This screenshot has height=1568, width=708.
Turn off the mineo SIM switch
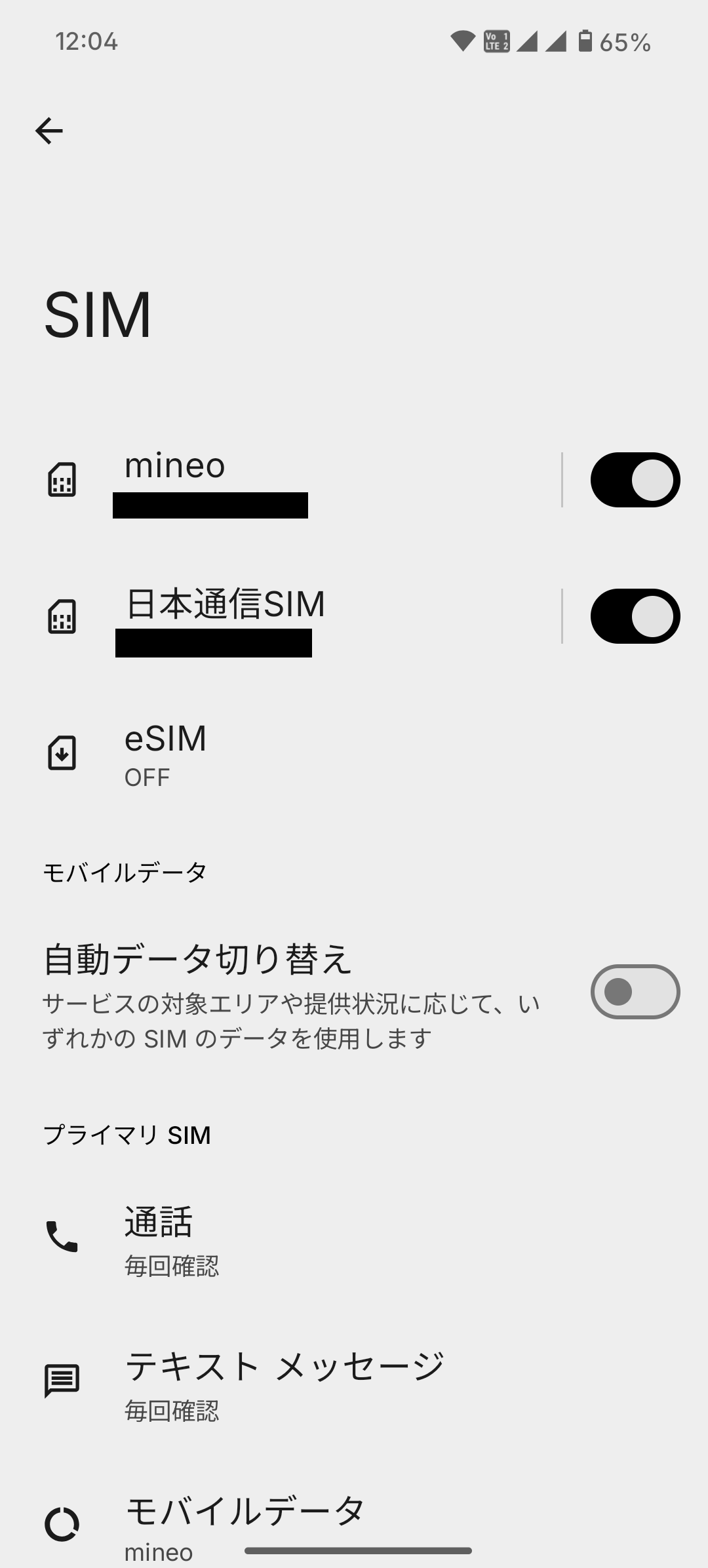point(635,480)
